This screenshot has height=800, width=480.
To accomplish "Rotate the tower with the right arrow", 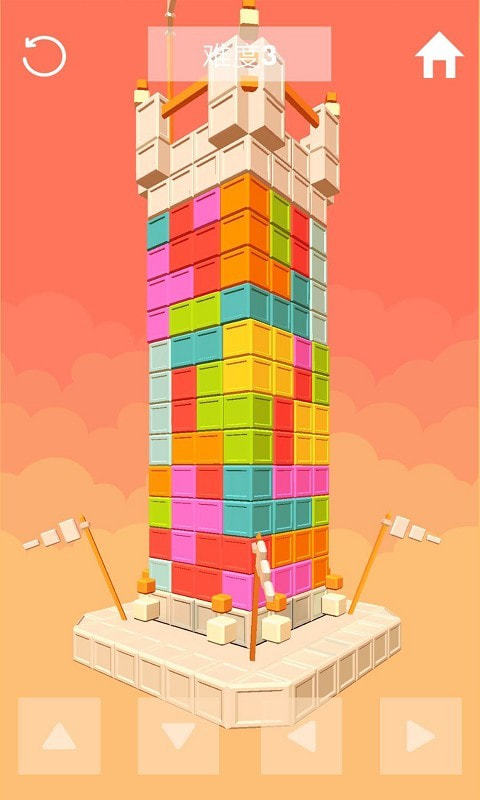I will coord(421,735).
